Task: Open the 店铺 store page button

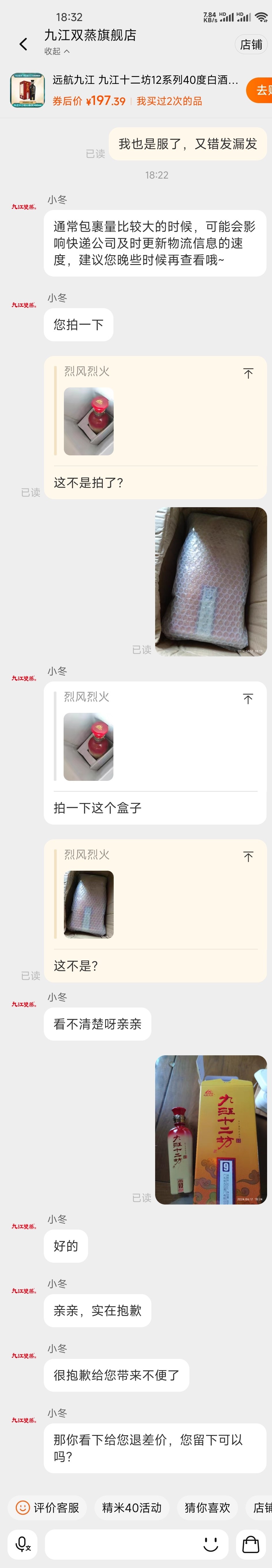Action: pyautogui.click(x=252, y=44)
